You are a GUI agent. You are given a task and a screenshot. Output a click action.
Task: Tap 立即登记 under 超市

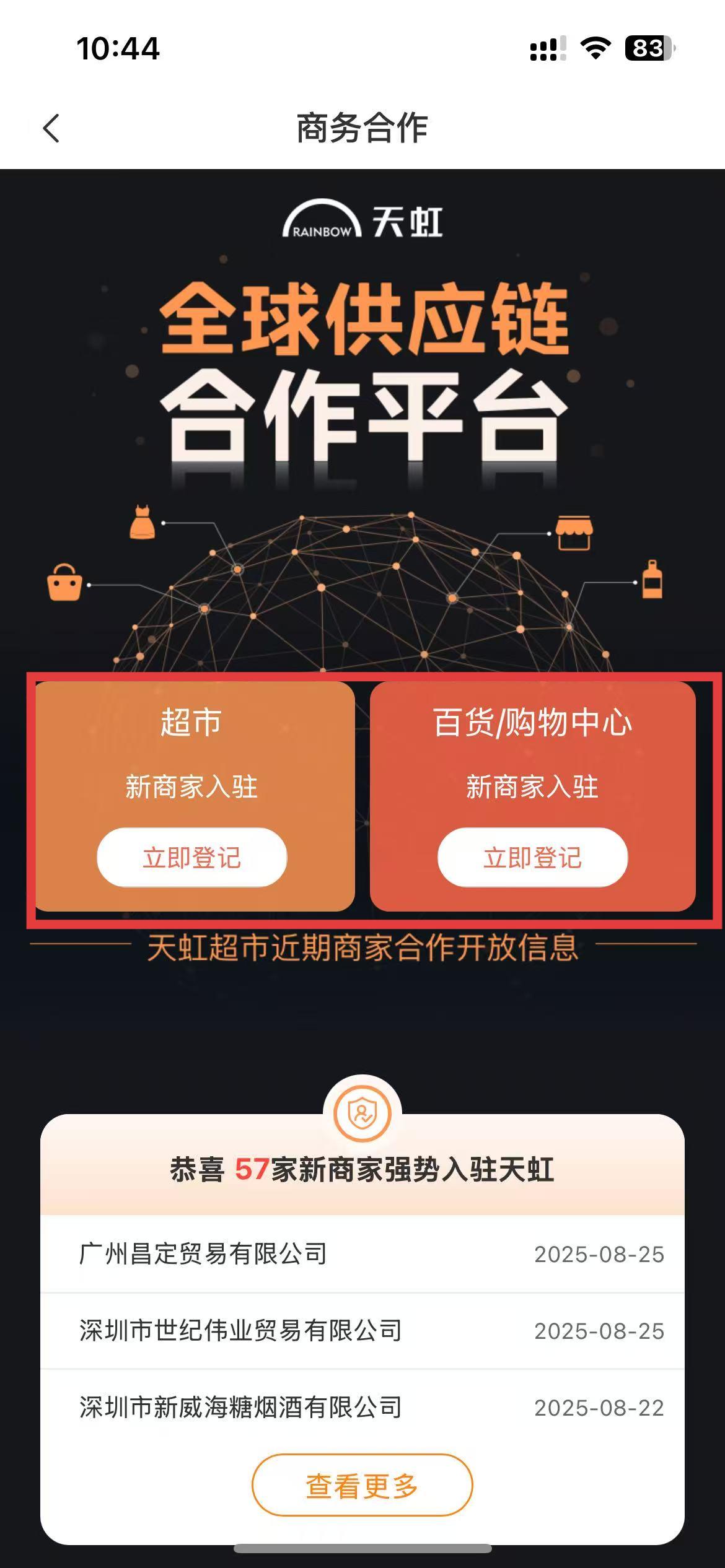[192, 857]
